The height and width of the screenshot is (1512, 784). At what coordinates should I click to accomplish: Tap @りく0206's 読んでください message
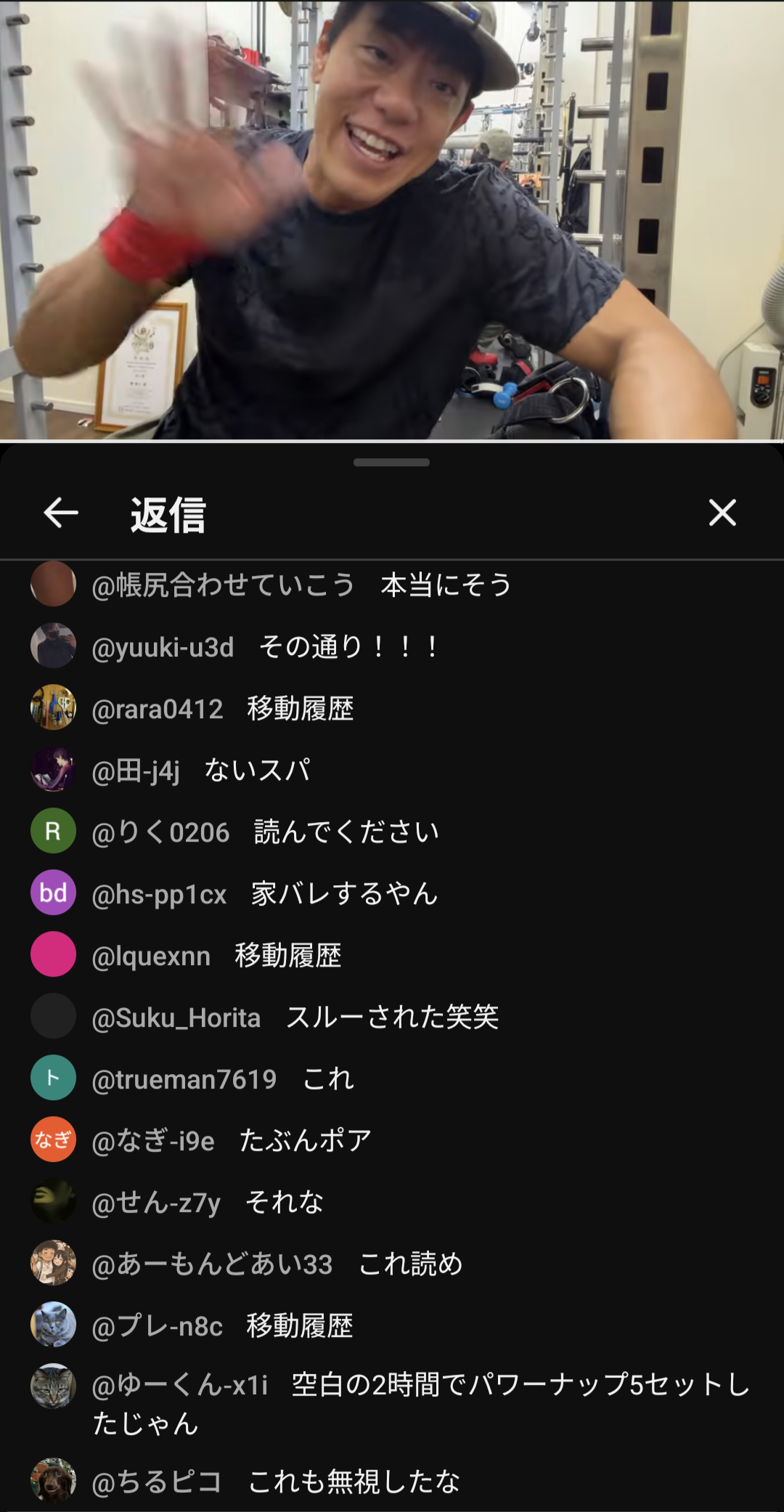click(x=392, y=832)
